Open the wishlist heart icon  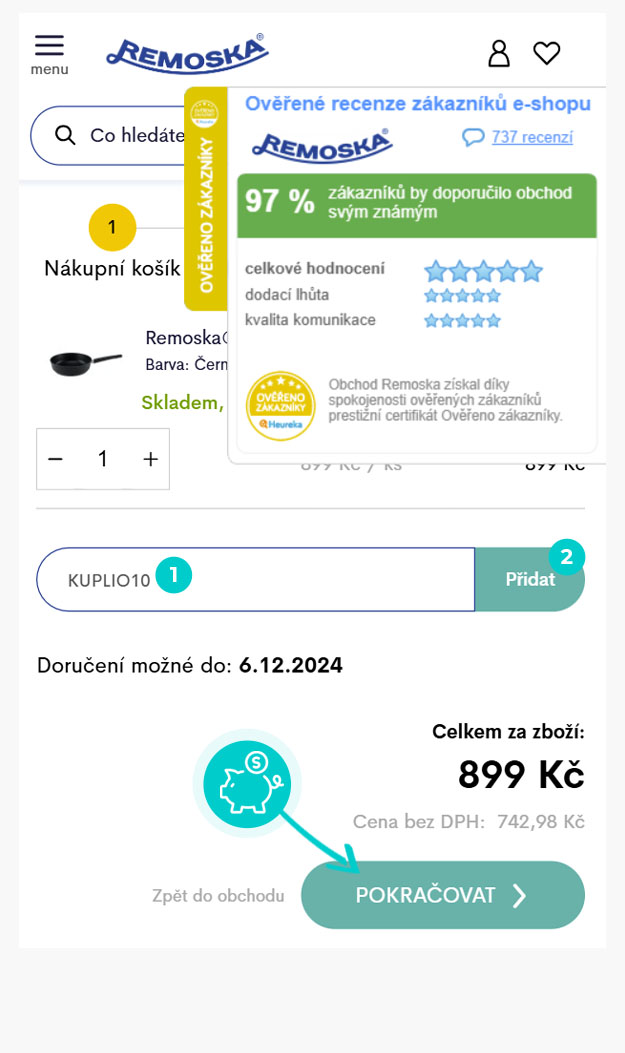547,53
